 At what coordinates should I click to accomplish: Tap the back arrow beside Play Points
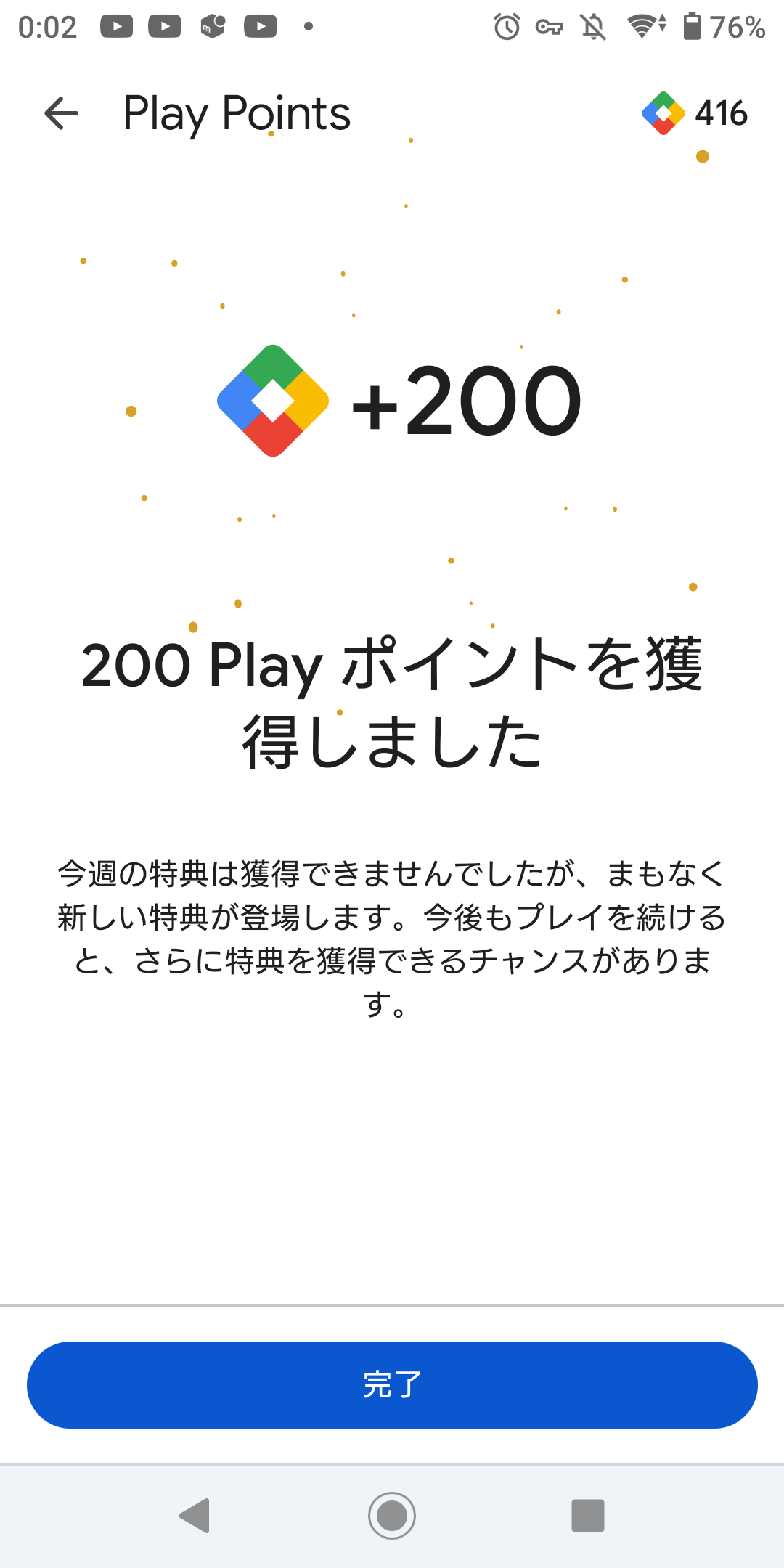pyautogui.click(x=61, y=114)
